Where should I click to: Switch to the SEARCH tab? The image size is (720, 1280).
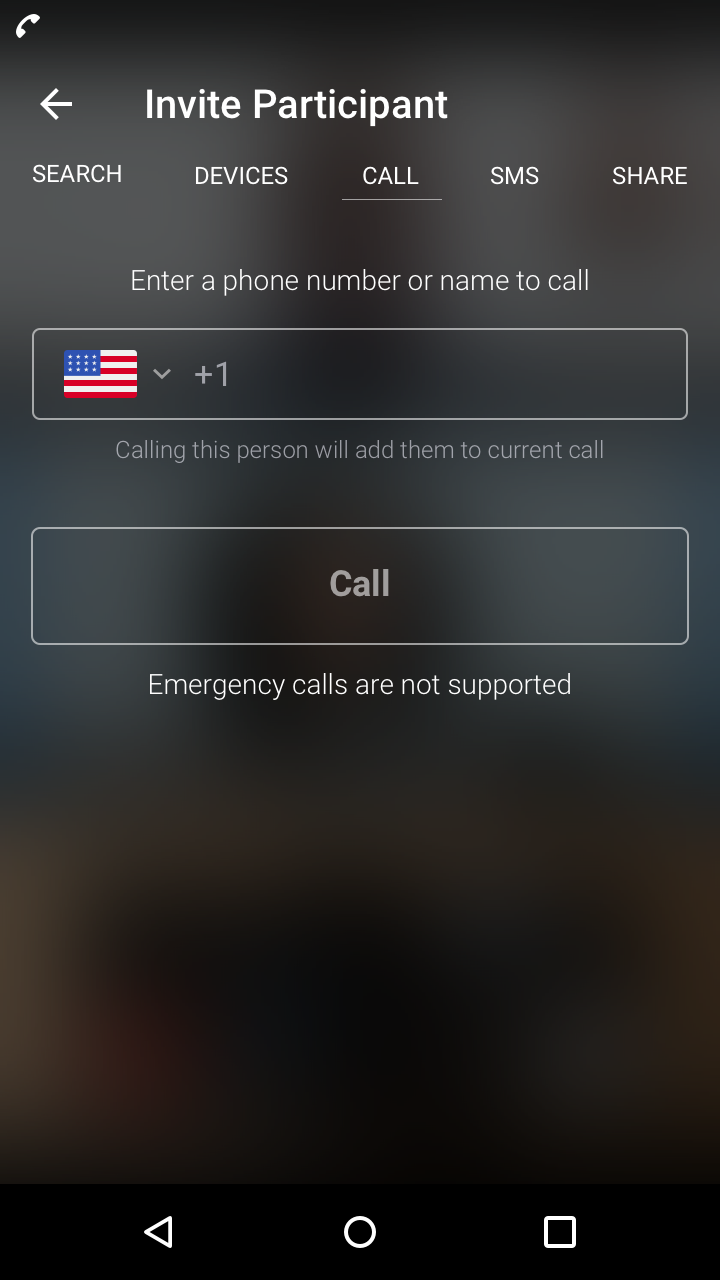click(77, 174)
